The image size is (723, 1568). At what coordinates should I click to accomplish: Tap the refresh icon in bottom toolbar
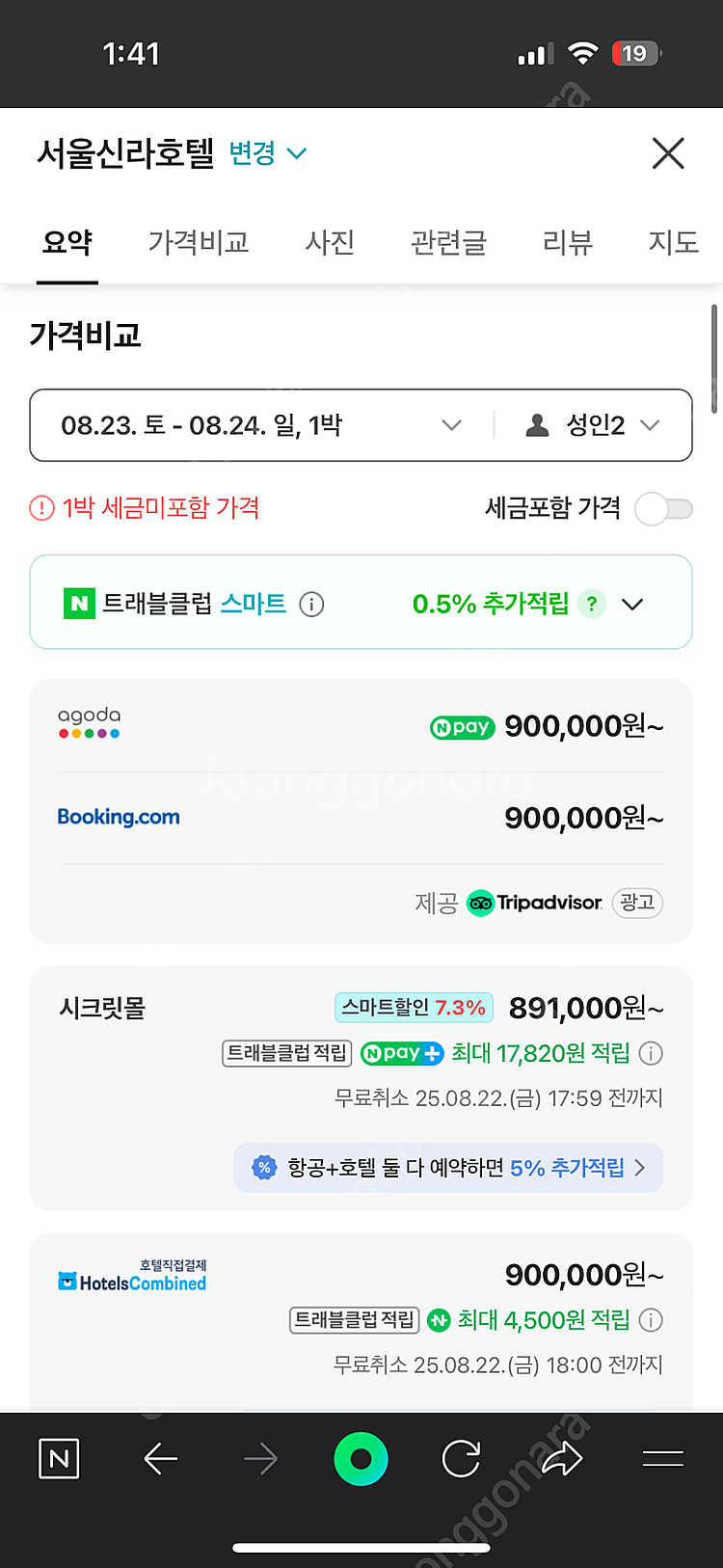[x=461, y=1459]
